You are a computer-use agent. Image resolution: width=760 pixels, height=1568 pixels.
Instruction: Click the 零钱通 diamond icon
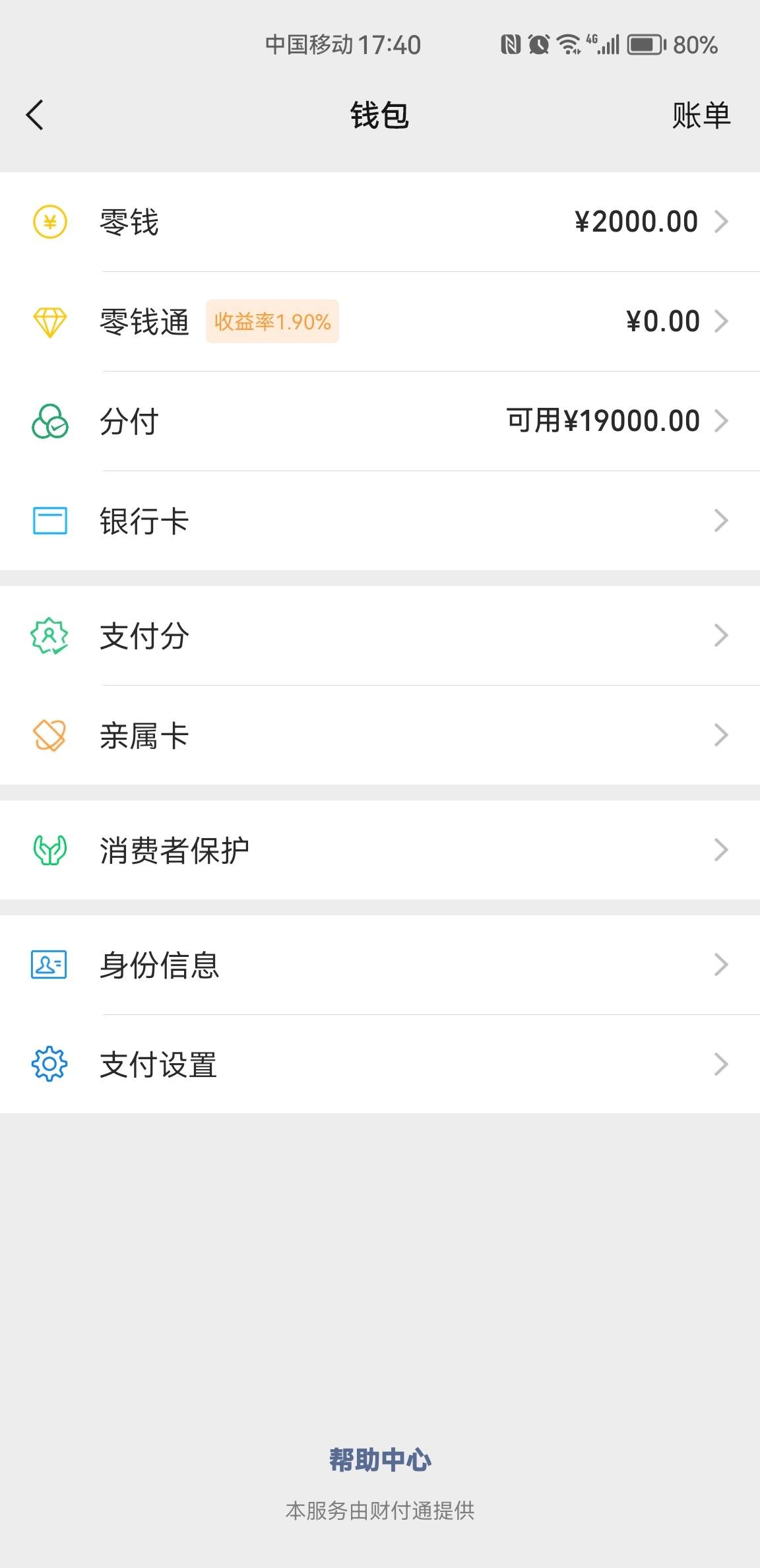[50, 322]
